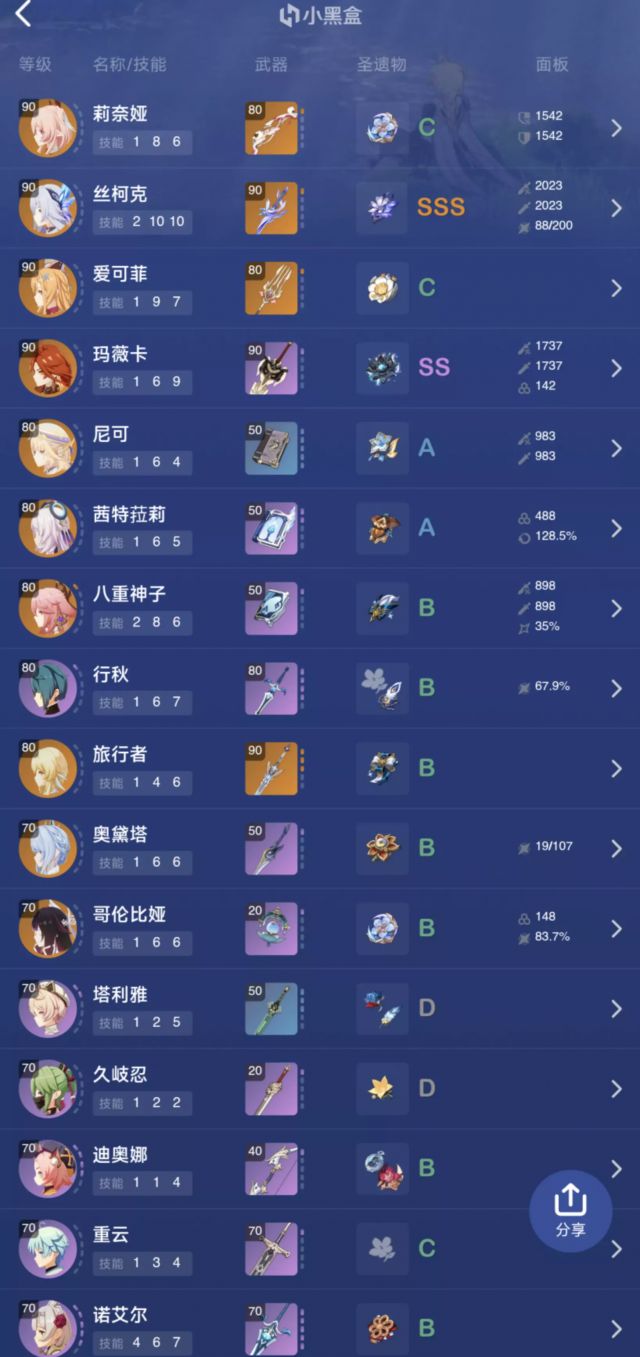Viewport: 640px width, 1357px height.
Task: View 诺艾尔 character details
Action: (320, 1323)
